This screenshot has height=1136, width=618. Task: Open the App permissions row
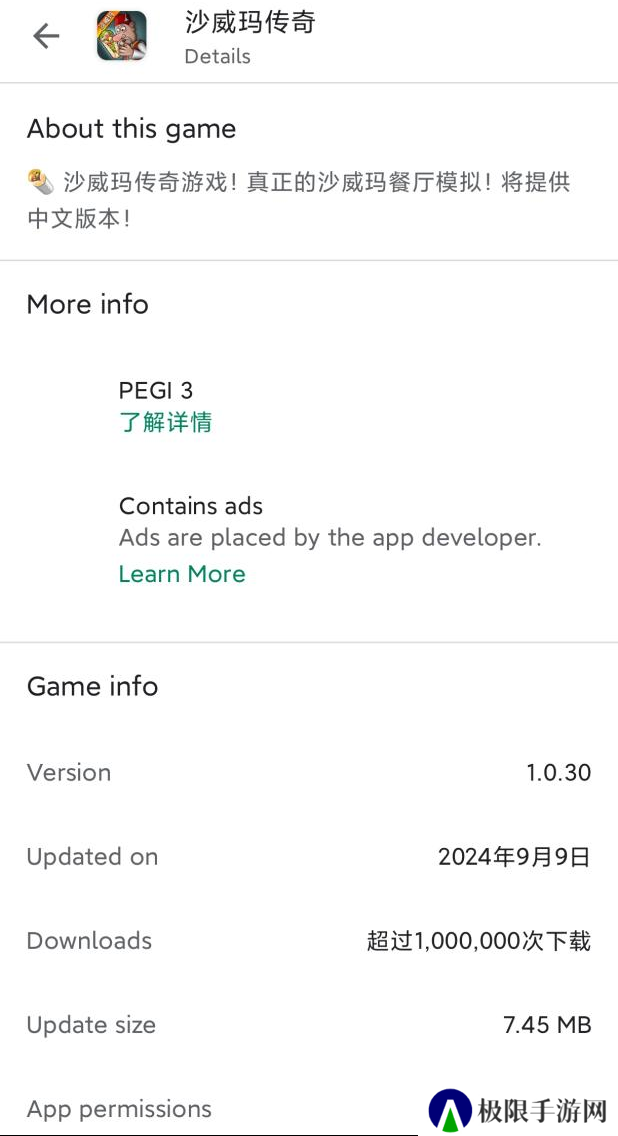309,1108
